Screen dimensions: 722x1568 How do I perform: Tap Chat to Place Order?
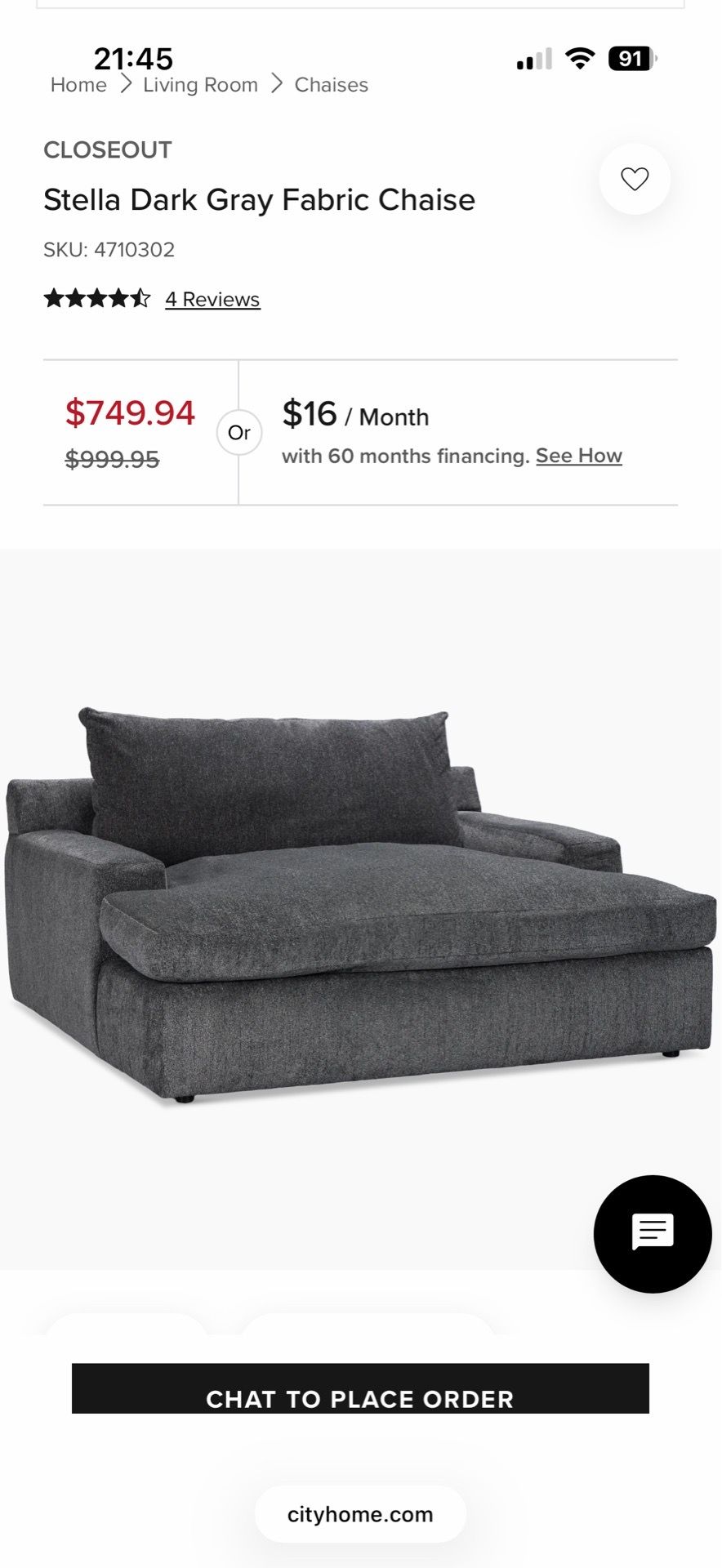[360, 1388]
